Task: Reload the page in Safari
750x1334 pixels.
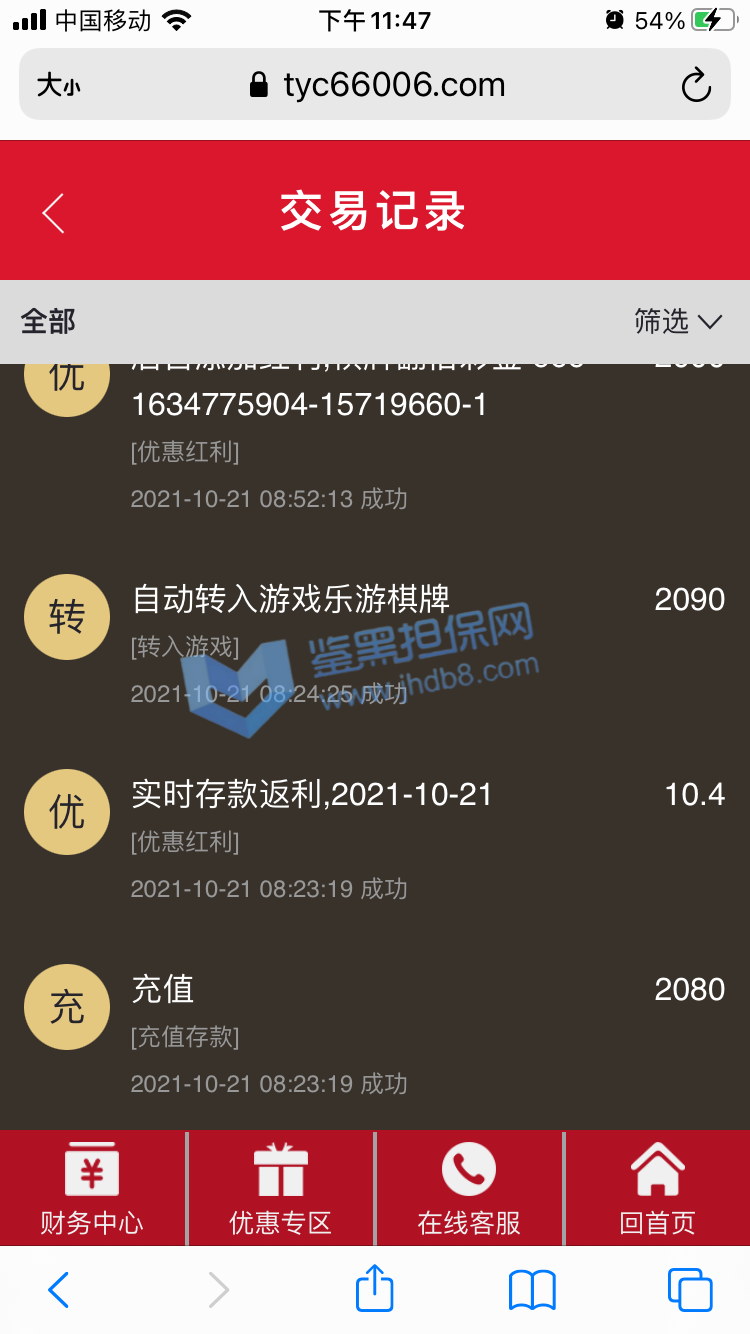Action: click(696, 86)
